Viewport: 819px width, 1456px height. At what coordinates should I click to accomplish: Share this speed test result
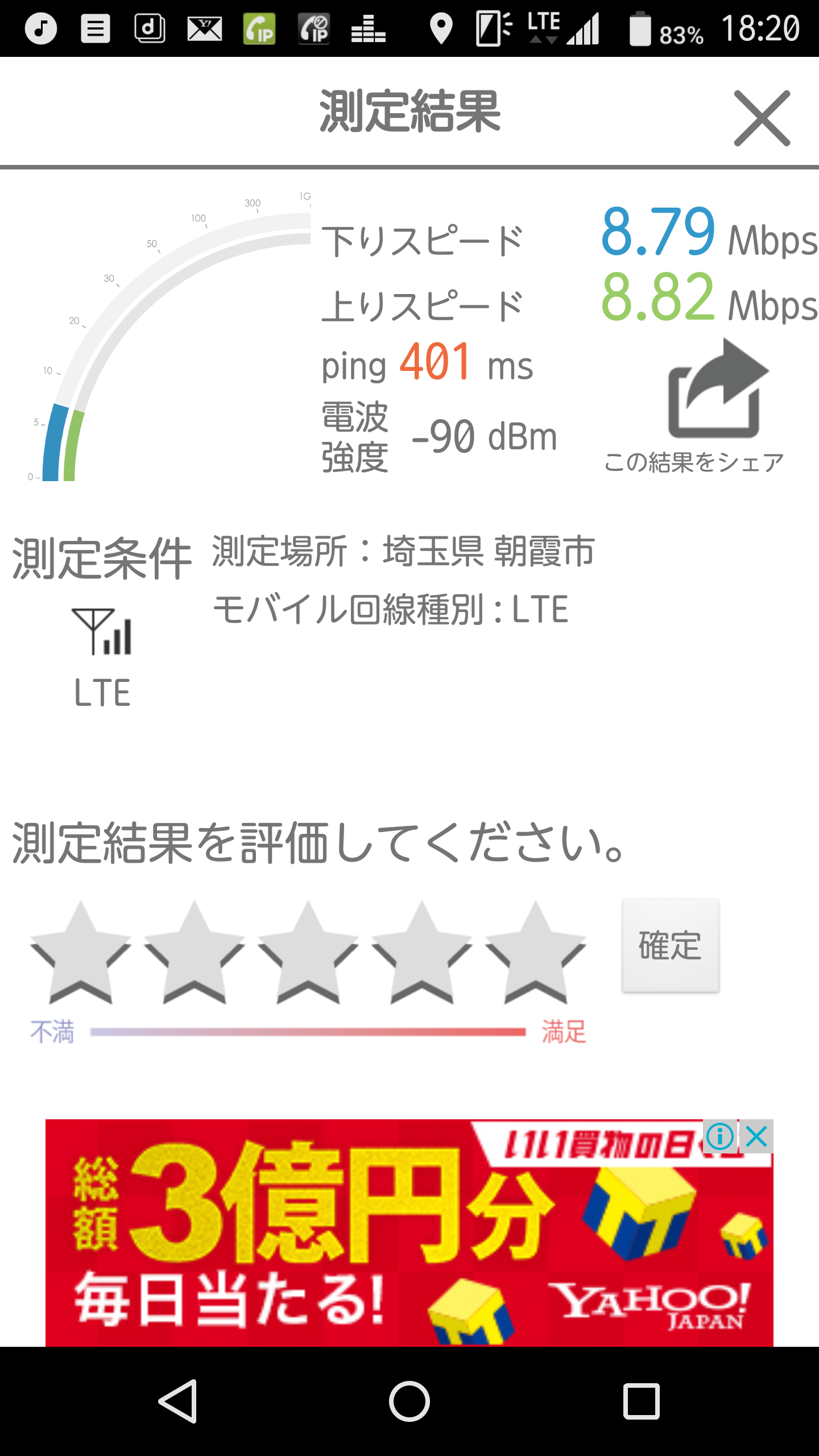(x=717, y=392)
